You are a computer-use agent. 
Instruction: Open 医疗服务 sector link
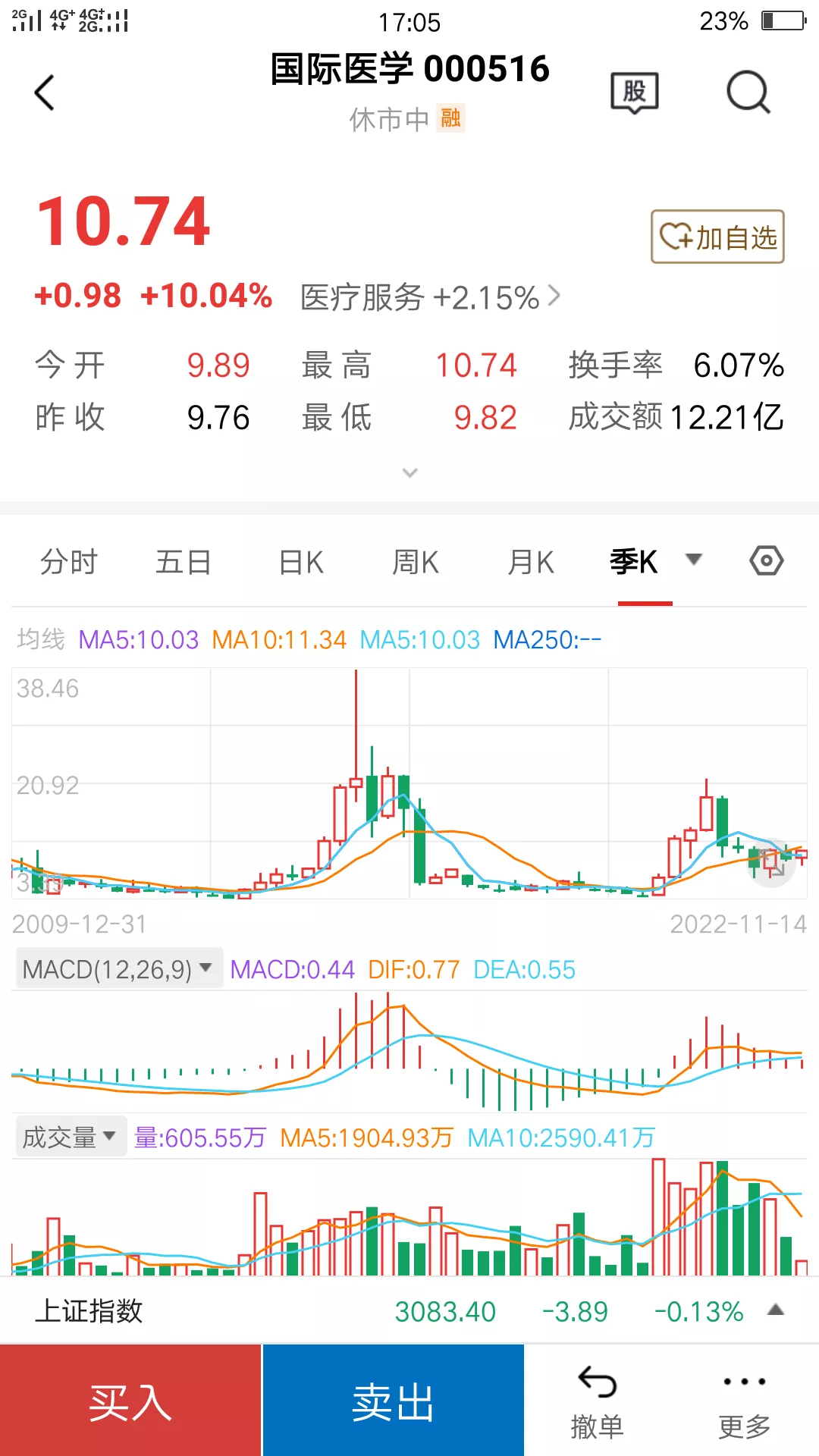tap(430, 297)
